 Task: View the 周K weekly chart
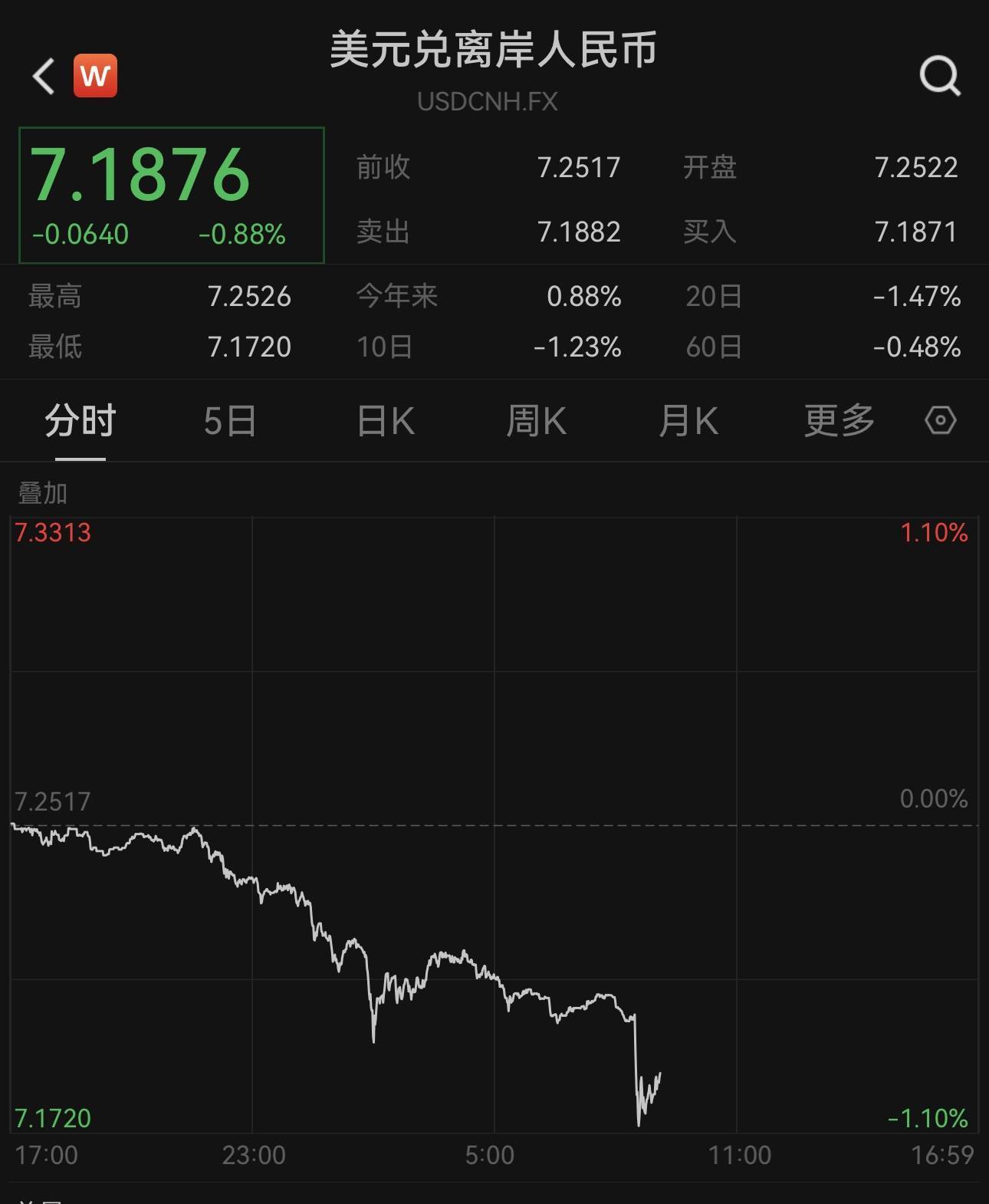click(536, 421)
